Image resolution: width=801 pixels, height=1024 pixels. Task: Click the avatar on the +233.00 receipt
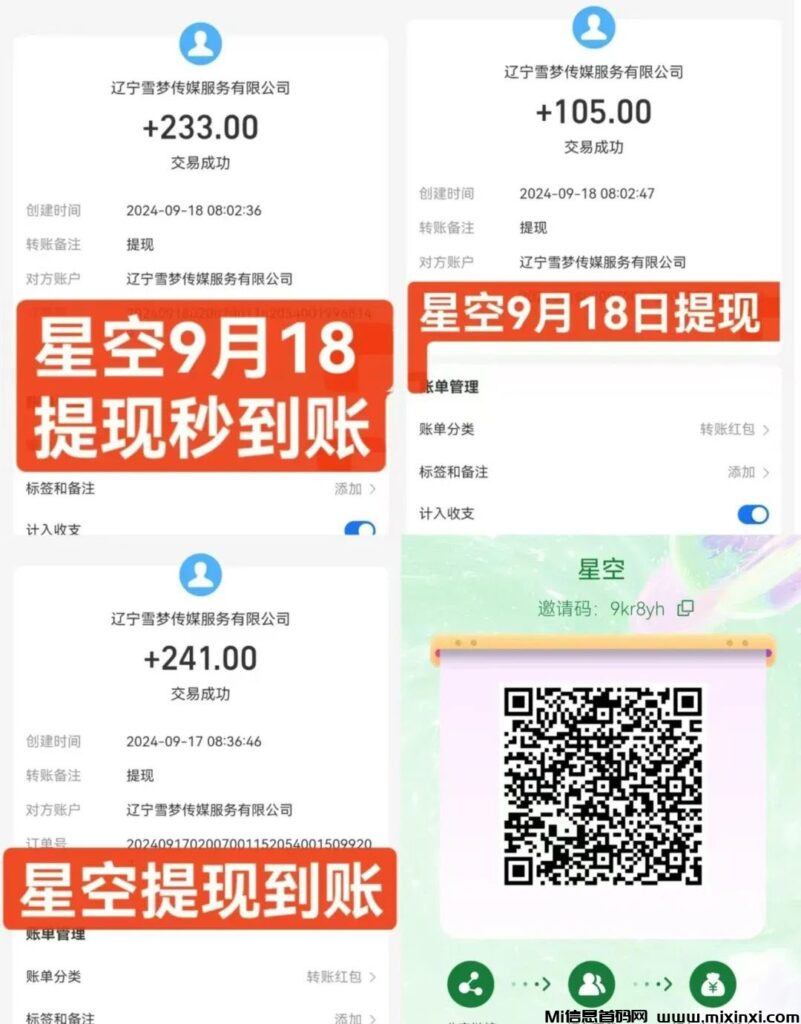(202, 42)
